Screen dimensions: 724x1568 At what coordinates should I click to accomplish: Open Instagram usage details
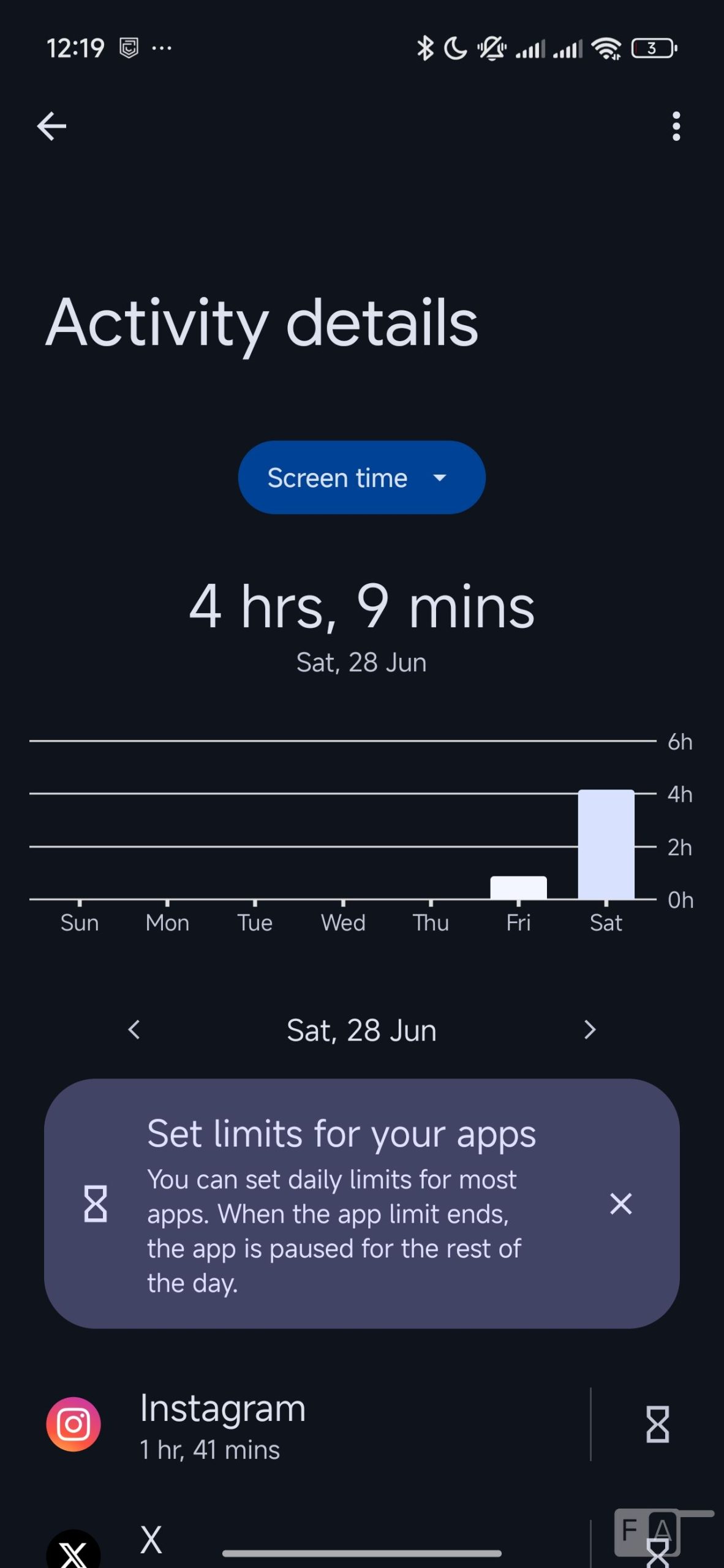click(306, 1425)
